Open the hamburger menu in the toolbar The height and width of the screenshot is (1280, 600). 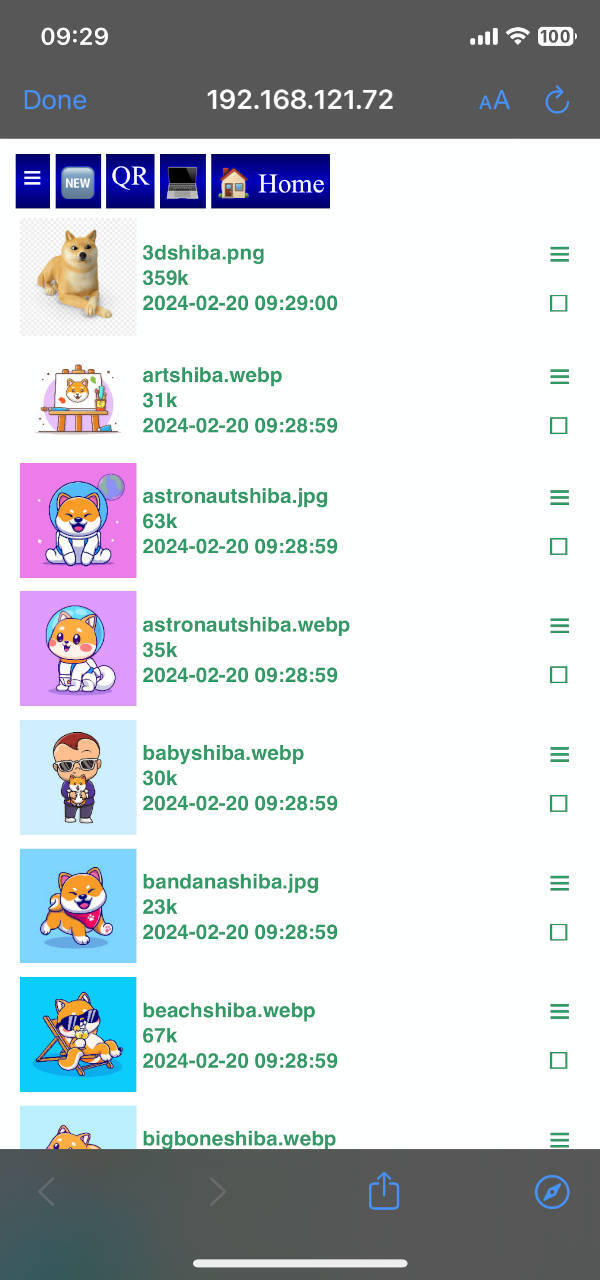click(x=33, y=180)
